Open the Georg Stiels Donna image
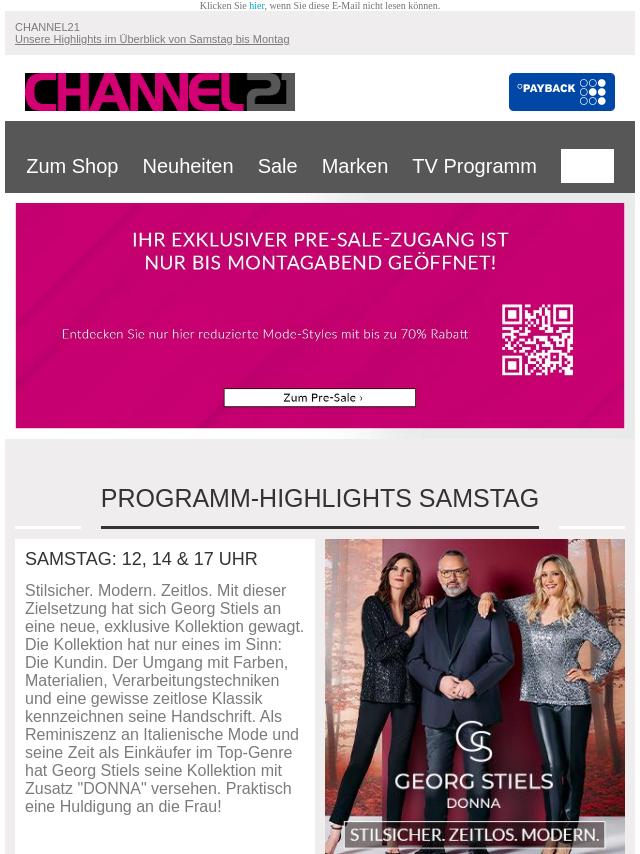This screenshot has height=854, width=640. pyautogui.click(x=474, y=695)
